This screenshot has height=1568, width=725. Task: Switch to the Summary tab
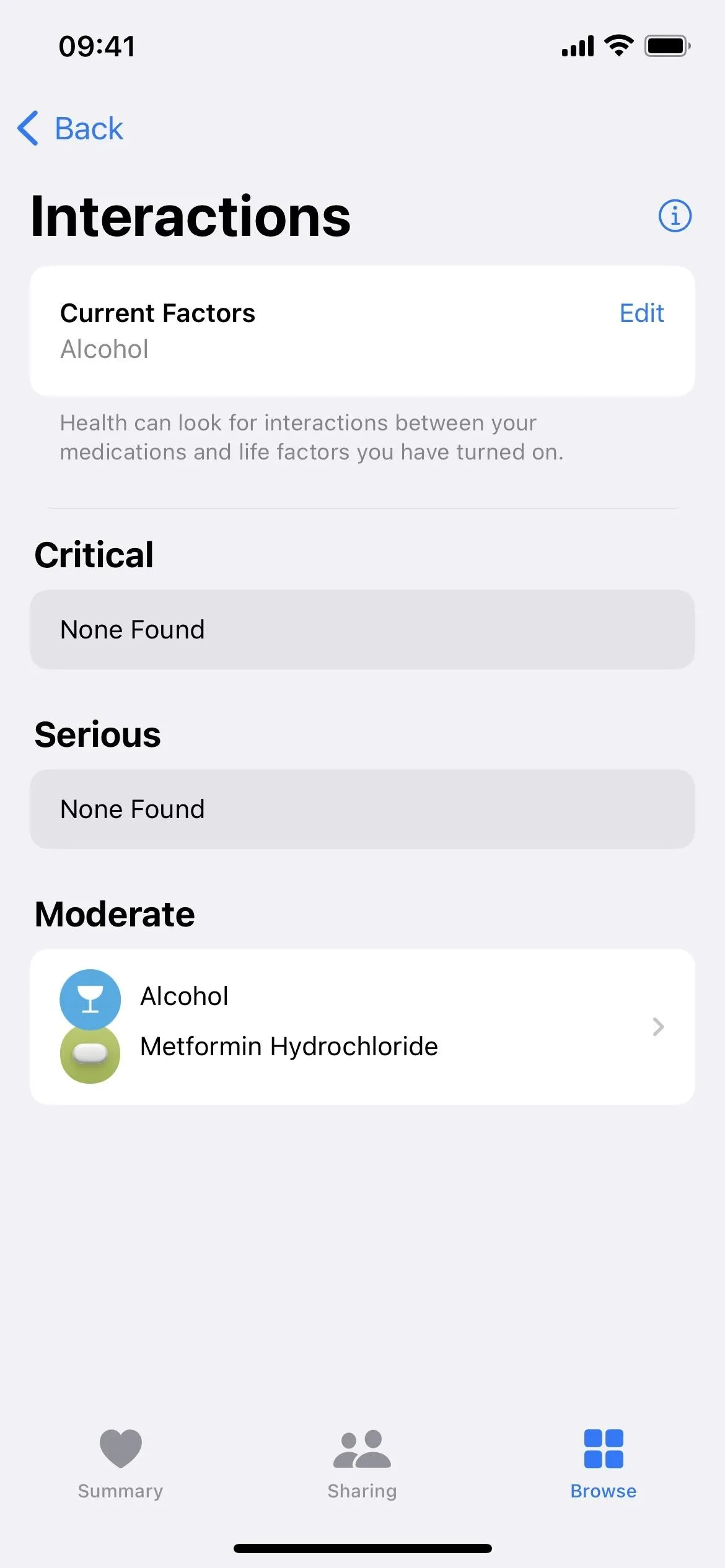[x=120, y=1465]
